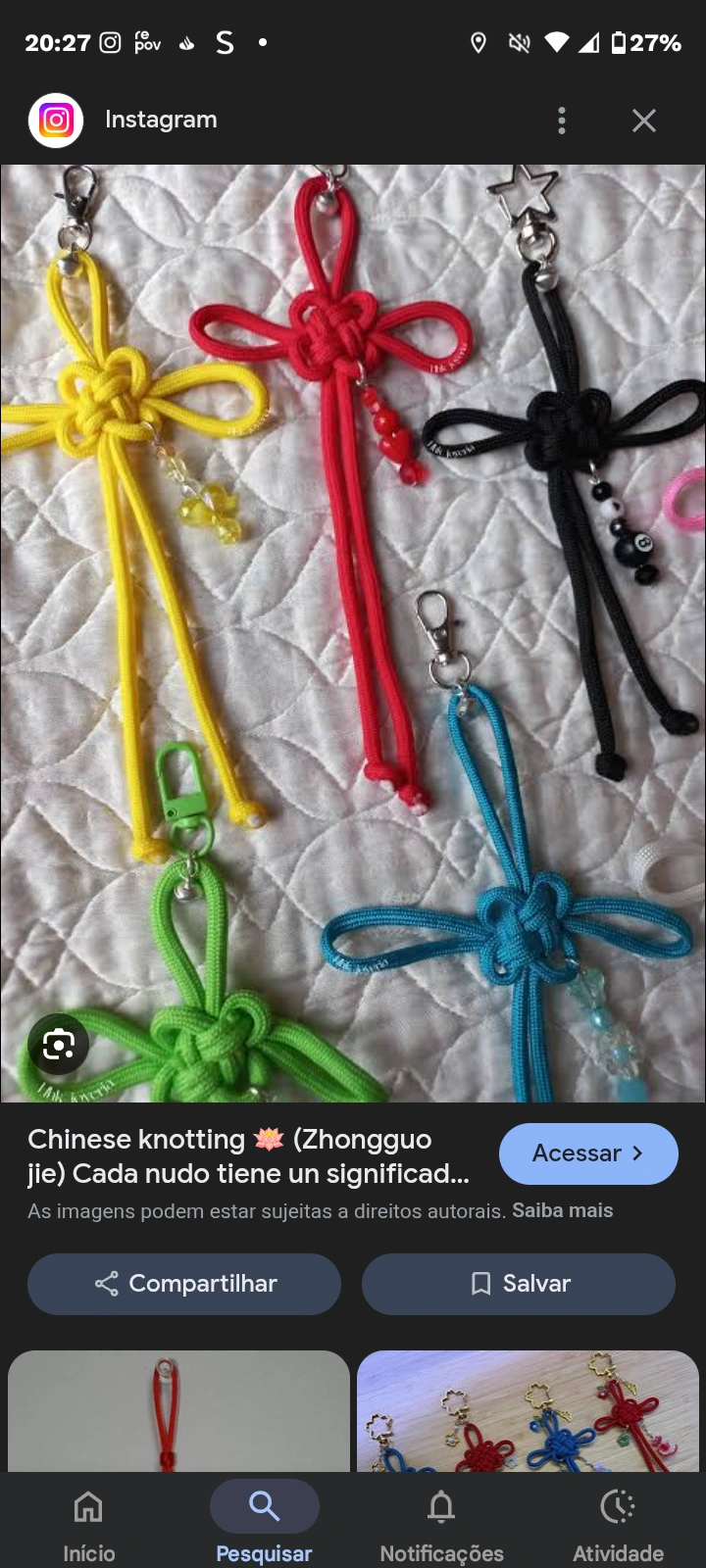
Task: Open the single red knot related image
Action: (x=178, y=1411)
